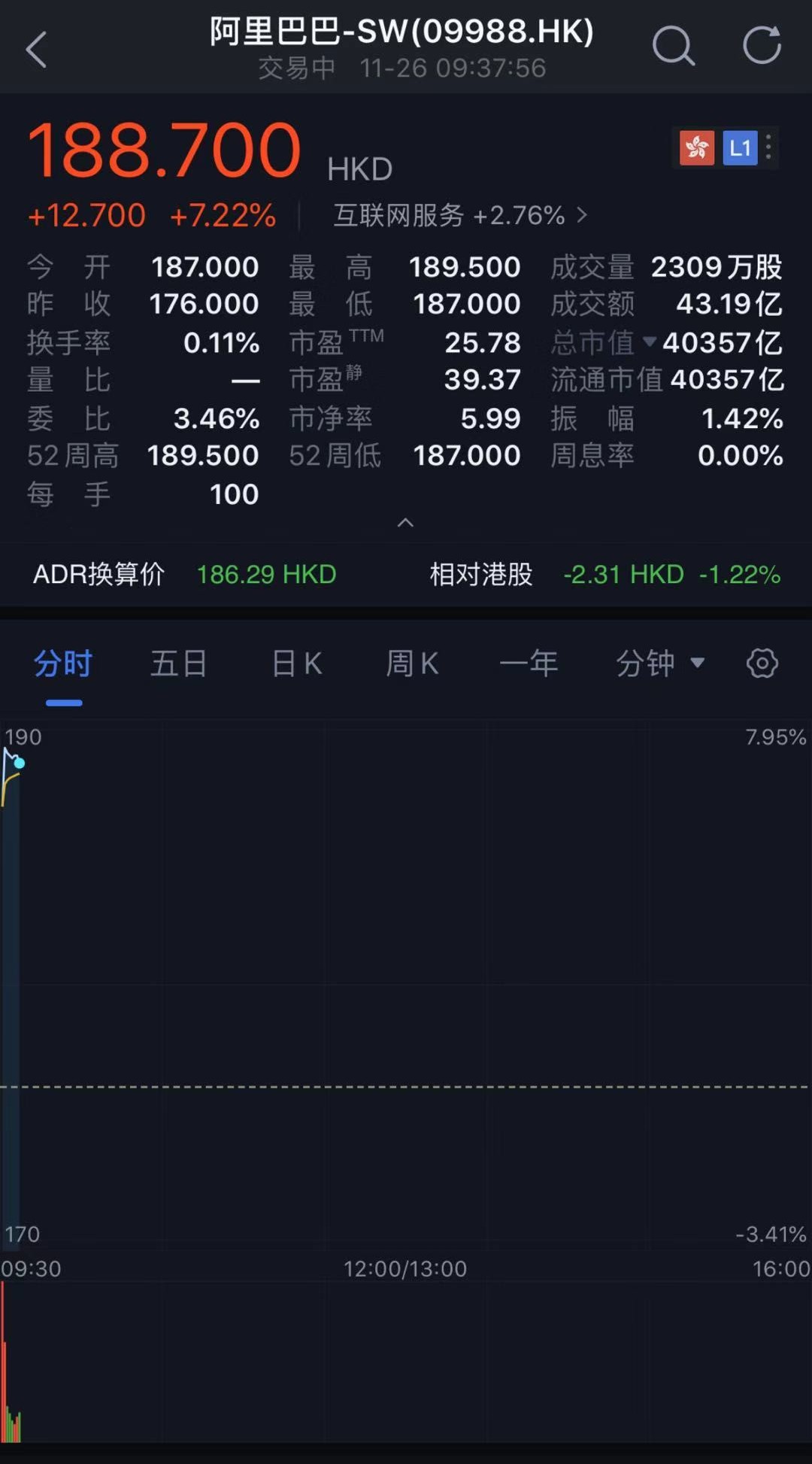The height and width of the screenshot is (1464, 812).
Task: Show the 周K candlestick chart
Action: pyautogui.click(x=412, y=664)
